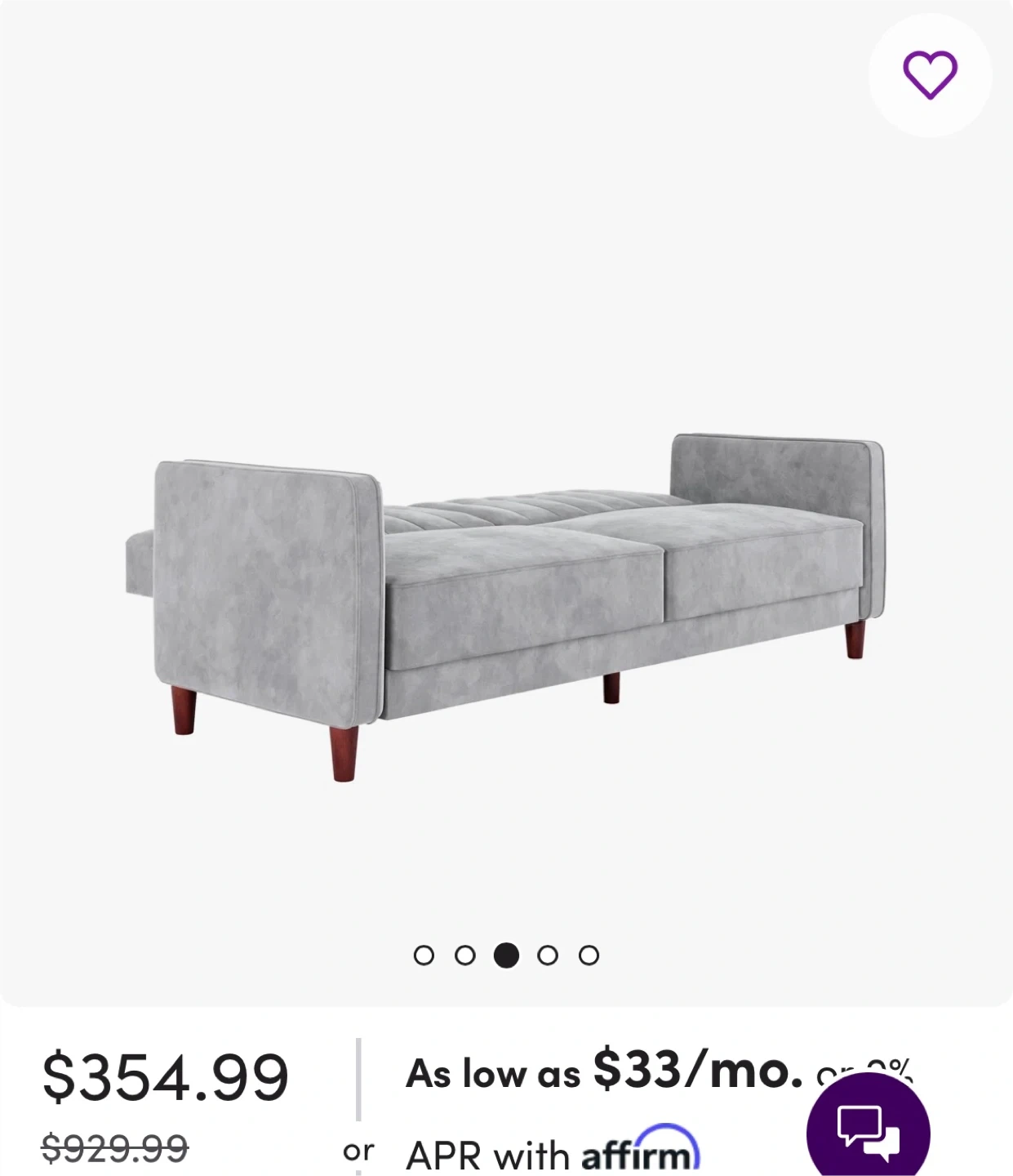1013x1176 pixels.
Task: Save the sofa to favorites
Action: click(930, 74)
